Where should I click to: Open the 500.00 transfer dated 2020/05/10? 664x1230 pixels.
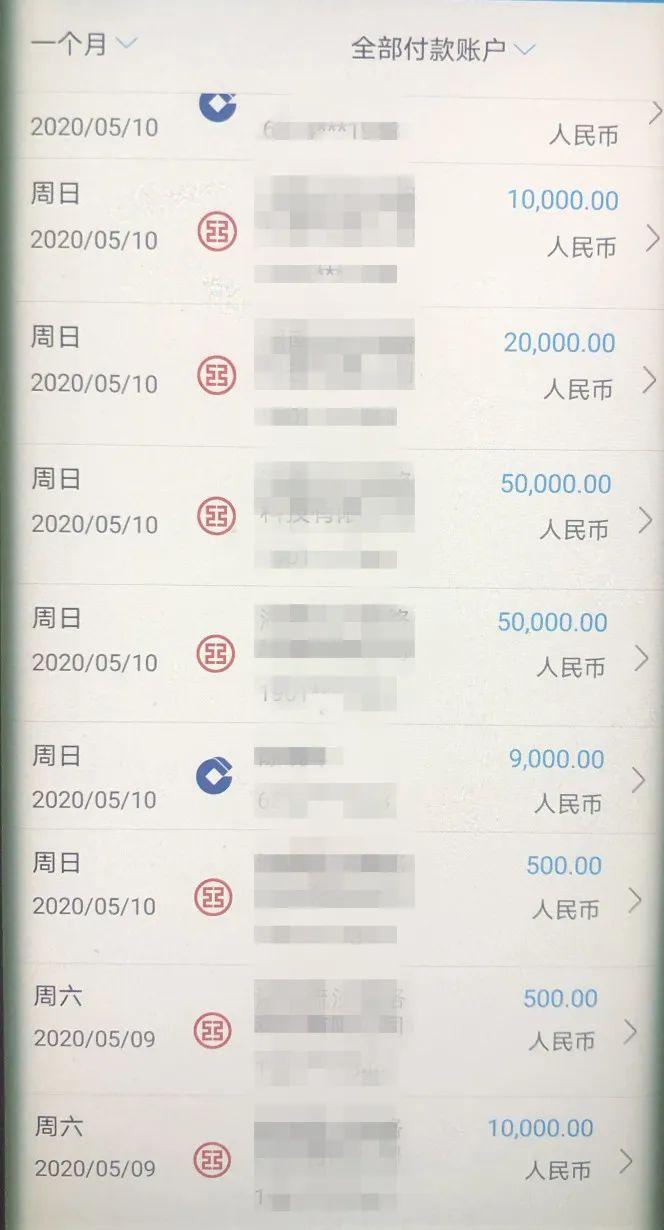(332, 897)
